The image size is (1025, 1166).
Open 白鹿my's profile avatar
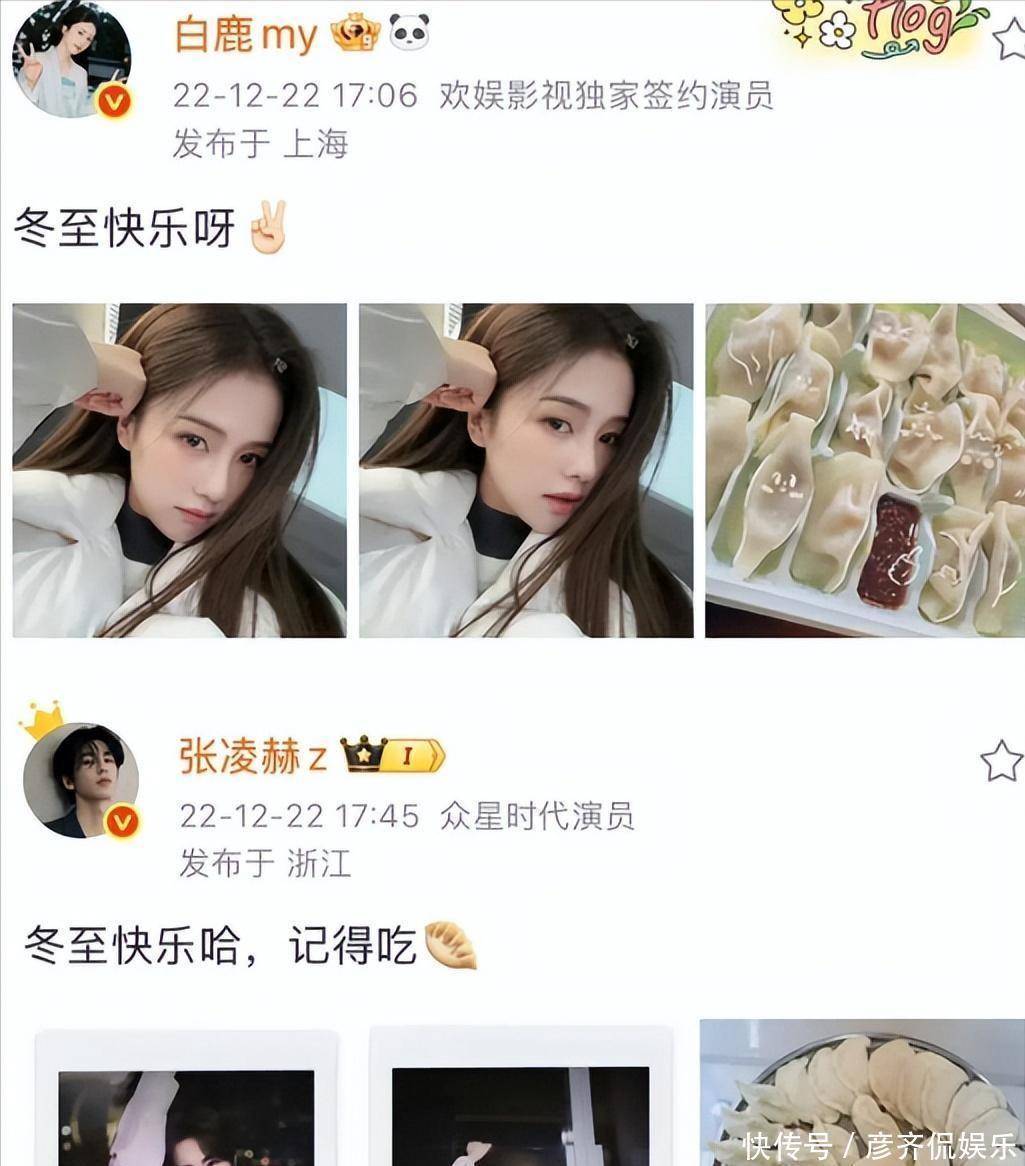pos(72,62)
